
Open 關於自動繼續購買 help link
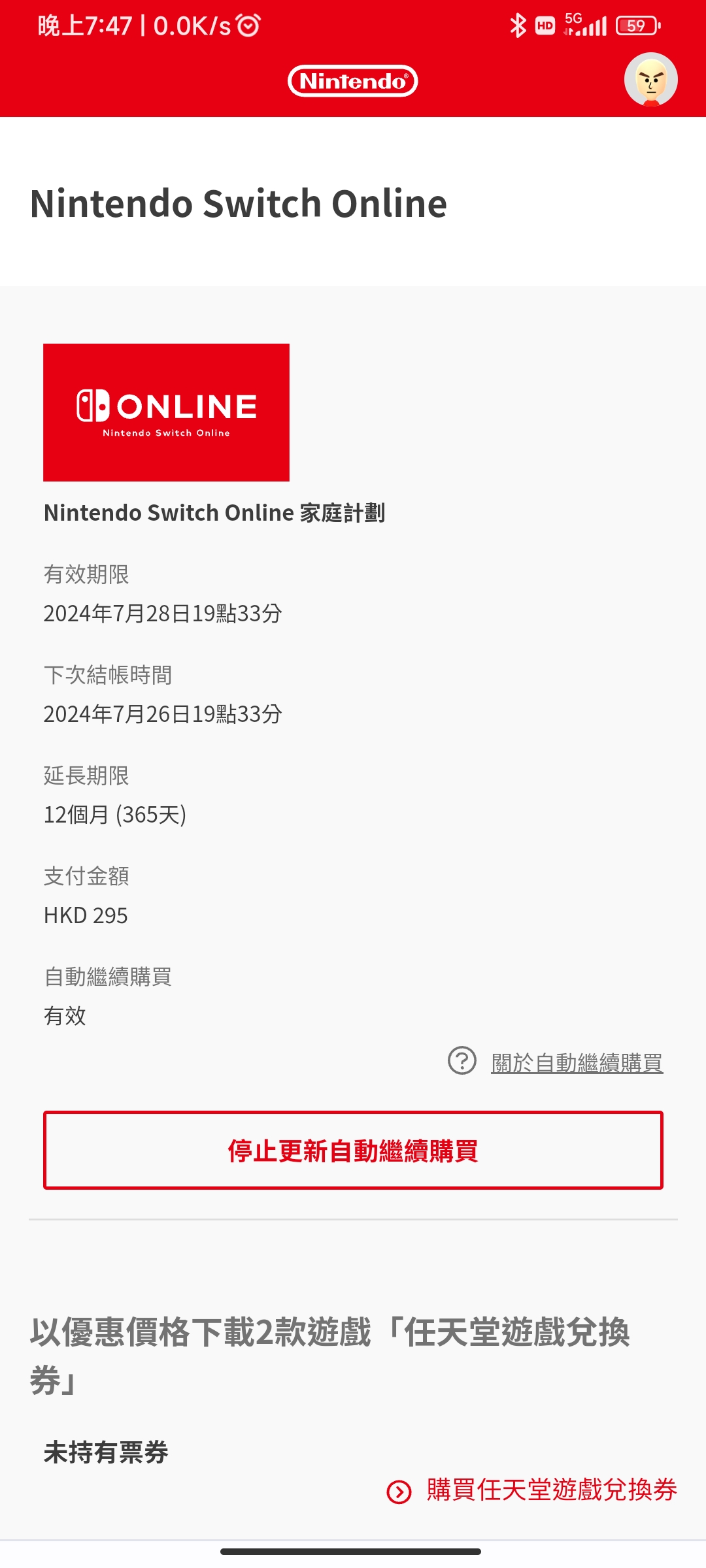point(576,1063)
